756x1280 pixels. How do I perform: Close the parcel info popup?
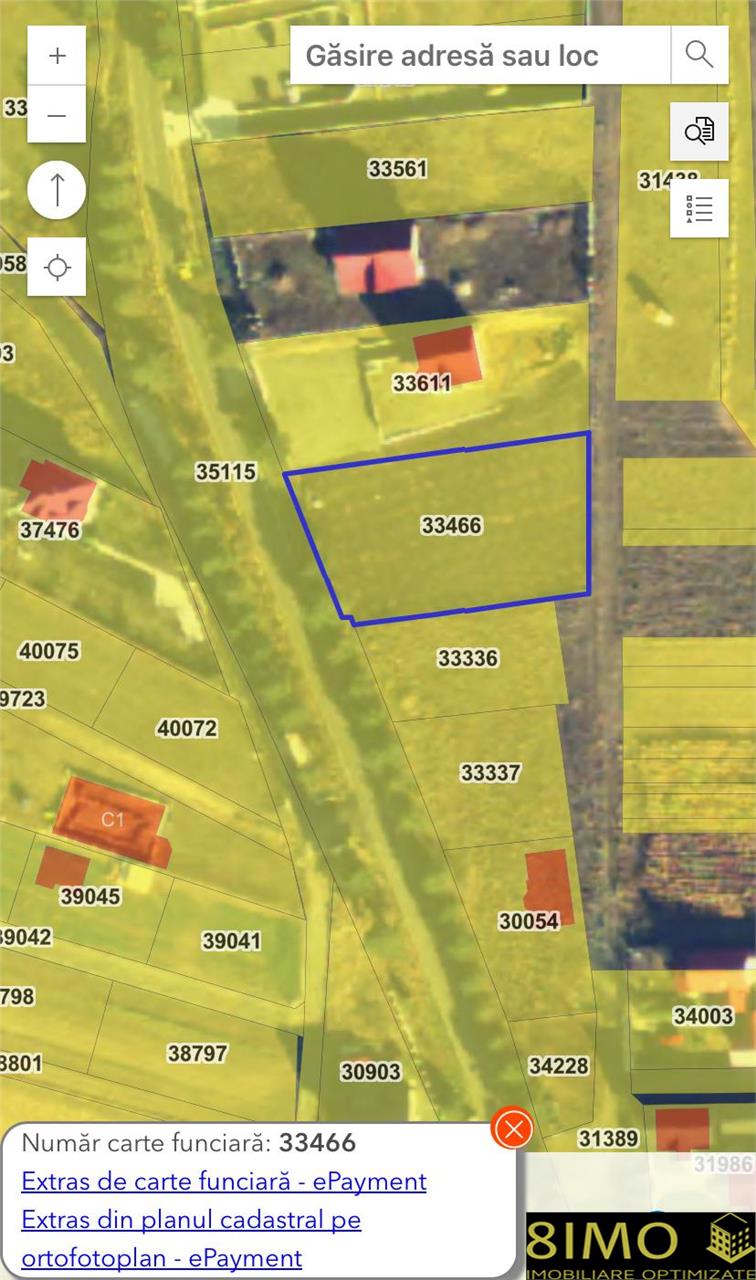[x=513, y=1130]
